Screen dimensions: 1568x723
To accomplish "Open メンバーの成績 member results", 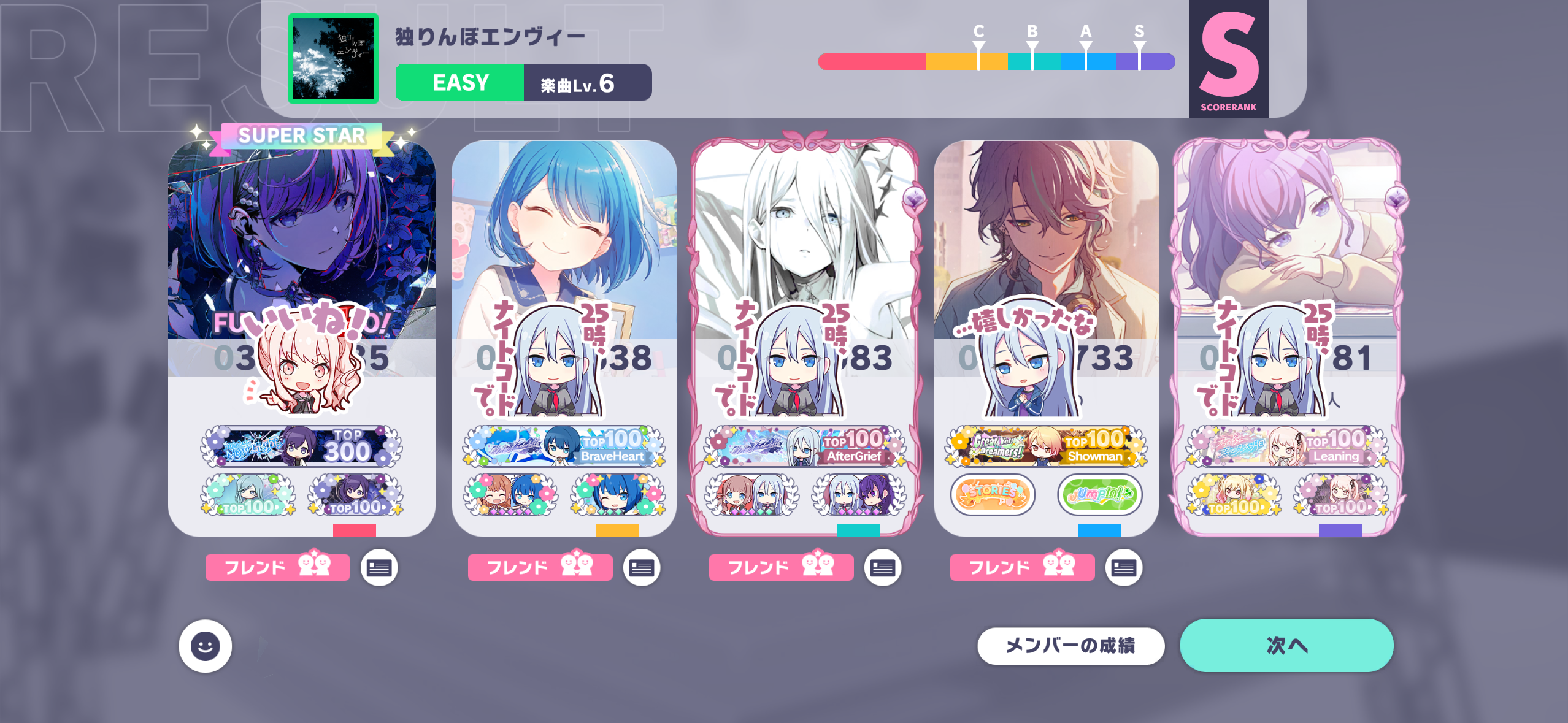I will (x=1070, y=645).
